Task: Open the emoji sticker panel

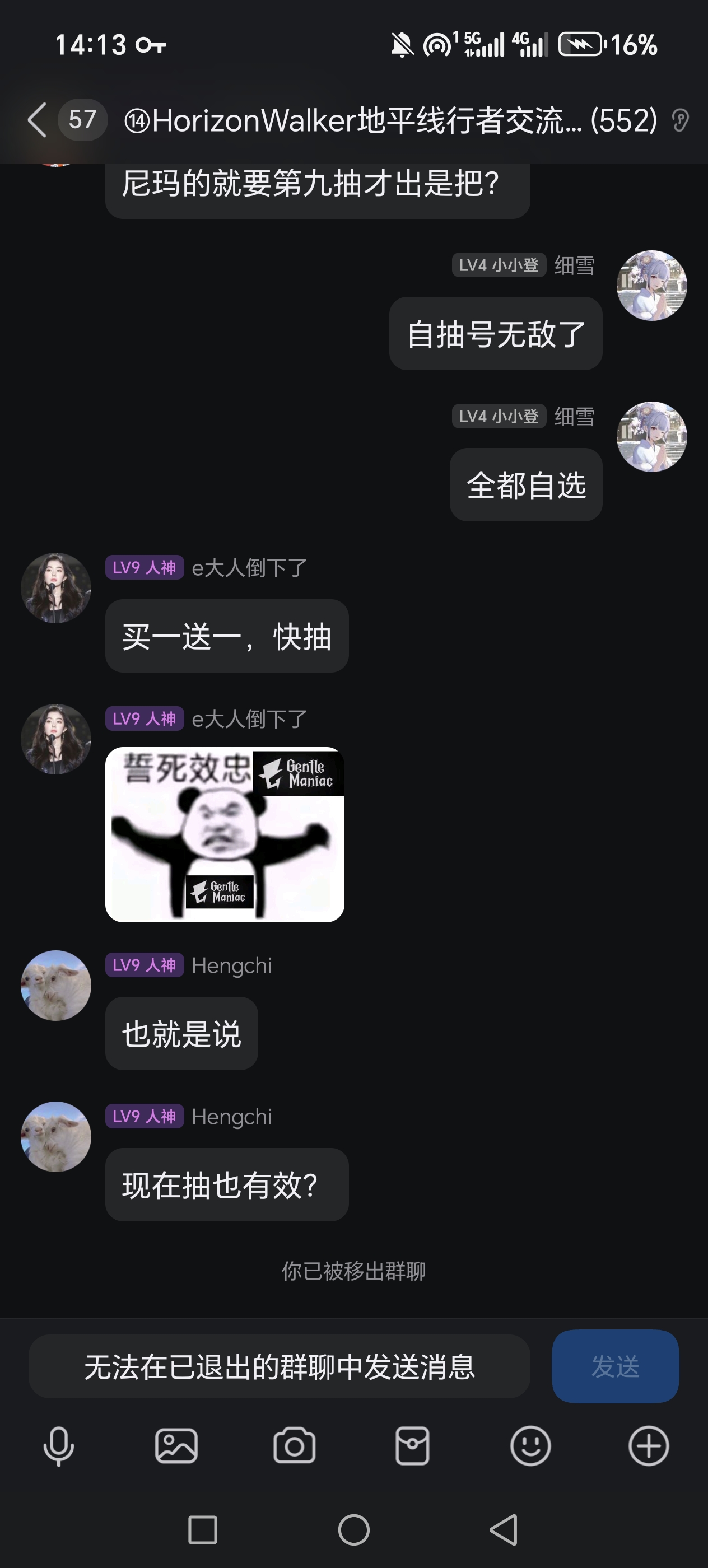Action: [530, 1446]
